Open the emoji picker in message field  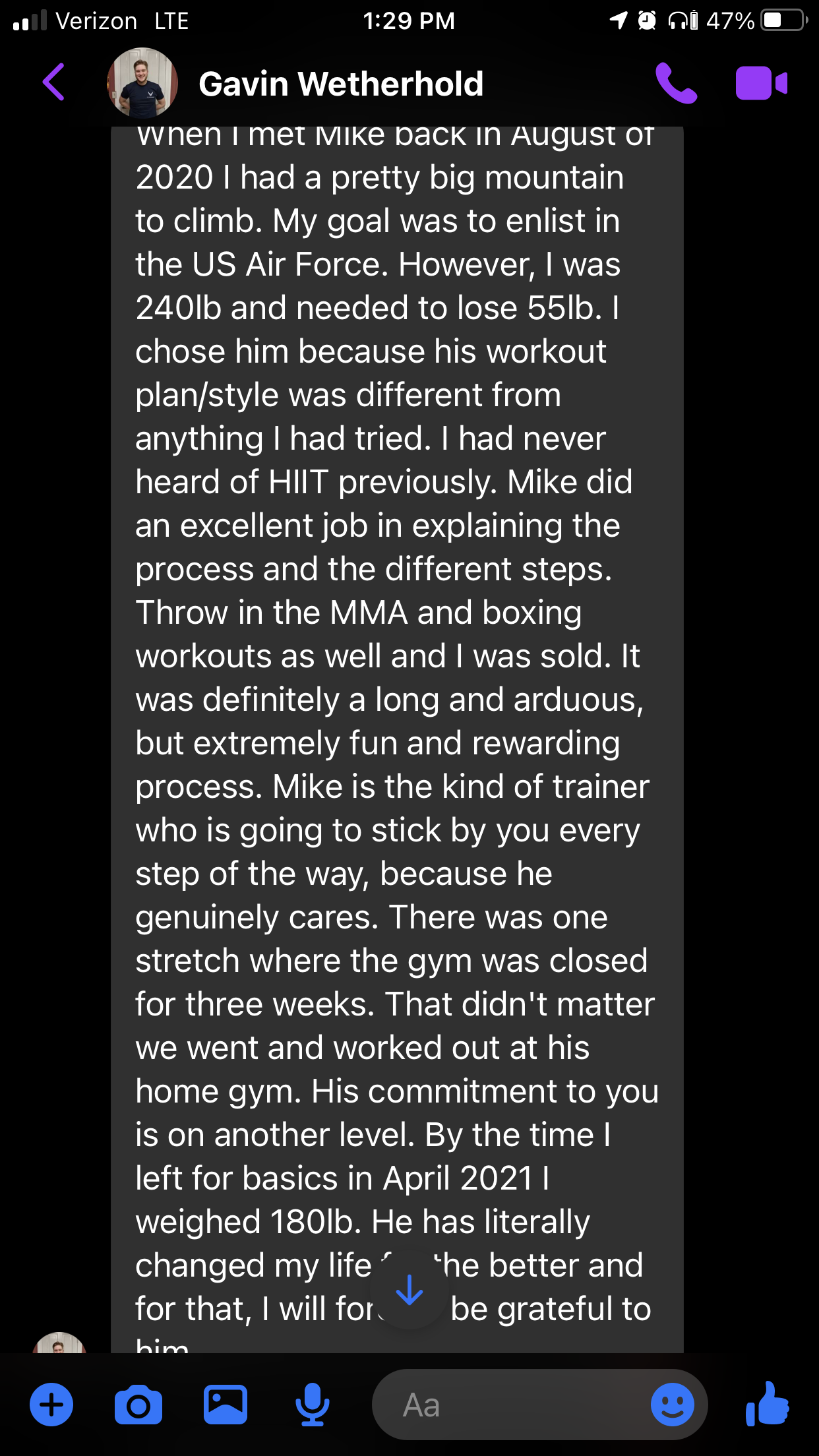click(x=673, y=1405)
